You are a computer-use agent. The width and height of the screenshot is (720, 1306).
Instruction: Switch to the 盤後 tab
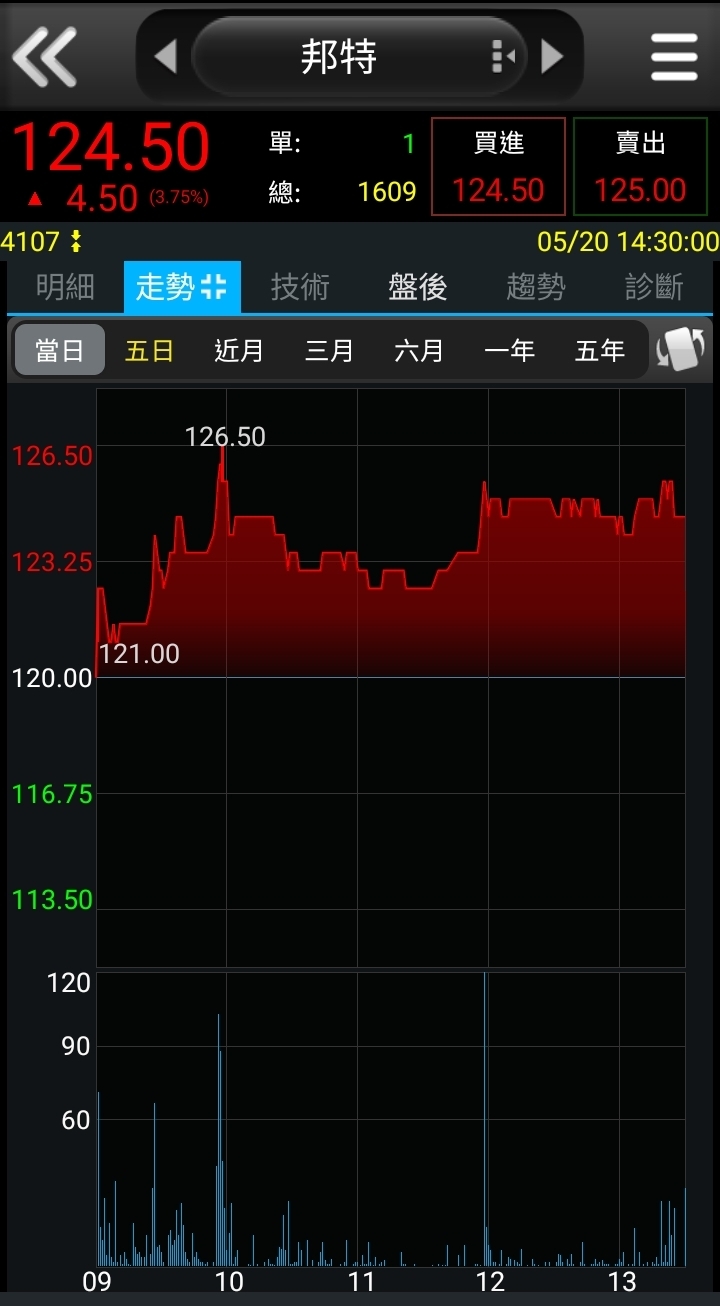(x=418, y=288)
